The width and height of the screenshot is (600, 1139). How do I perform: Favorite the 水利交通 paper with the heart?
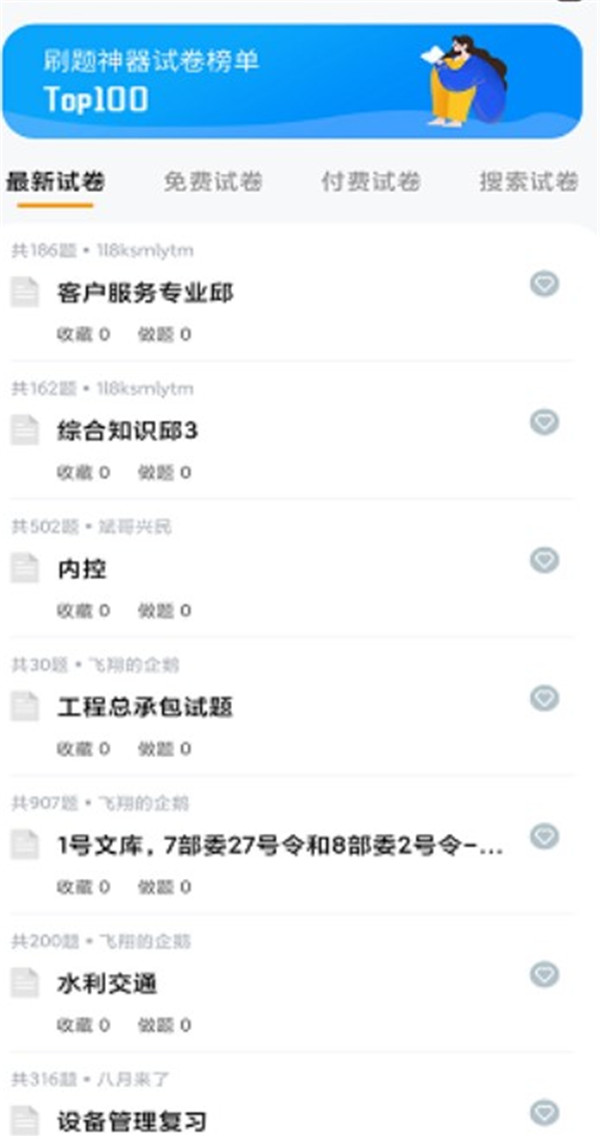pyautogui.click(x=544, y=975)
